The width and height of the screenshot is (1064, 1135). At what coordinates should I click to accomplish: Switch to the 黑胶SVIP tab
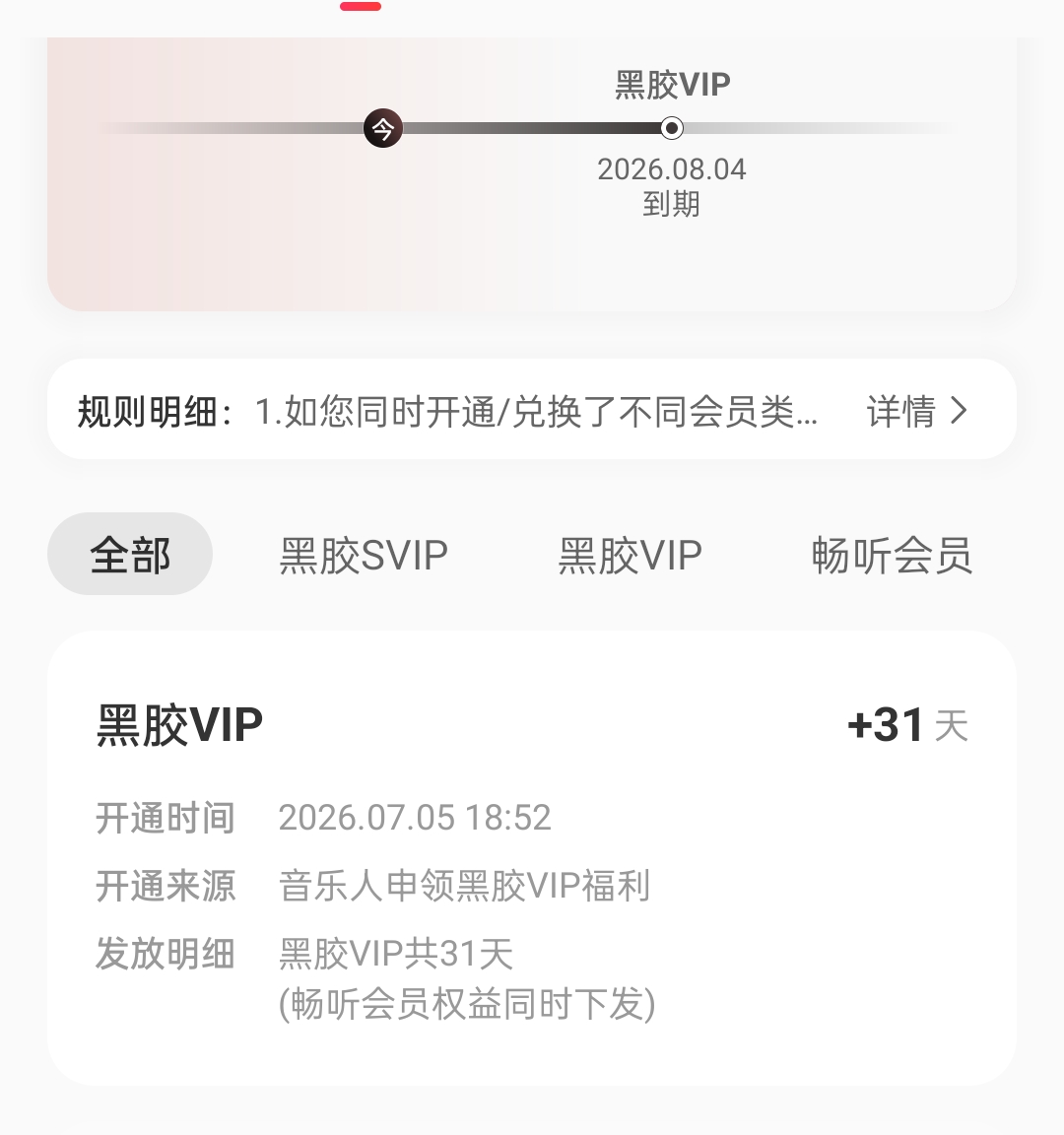[x=364, y=556]
